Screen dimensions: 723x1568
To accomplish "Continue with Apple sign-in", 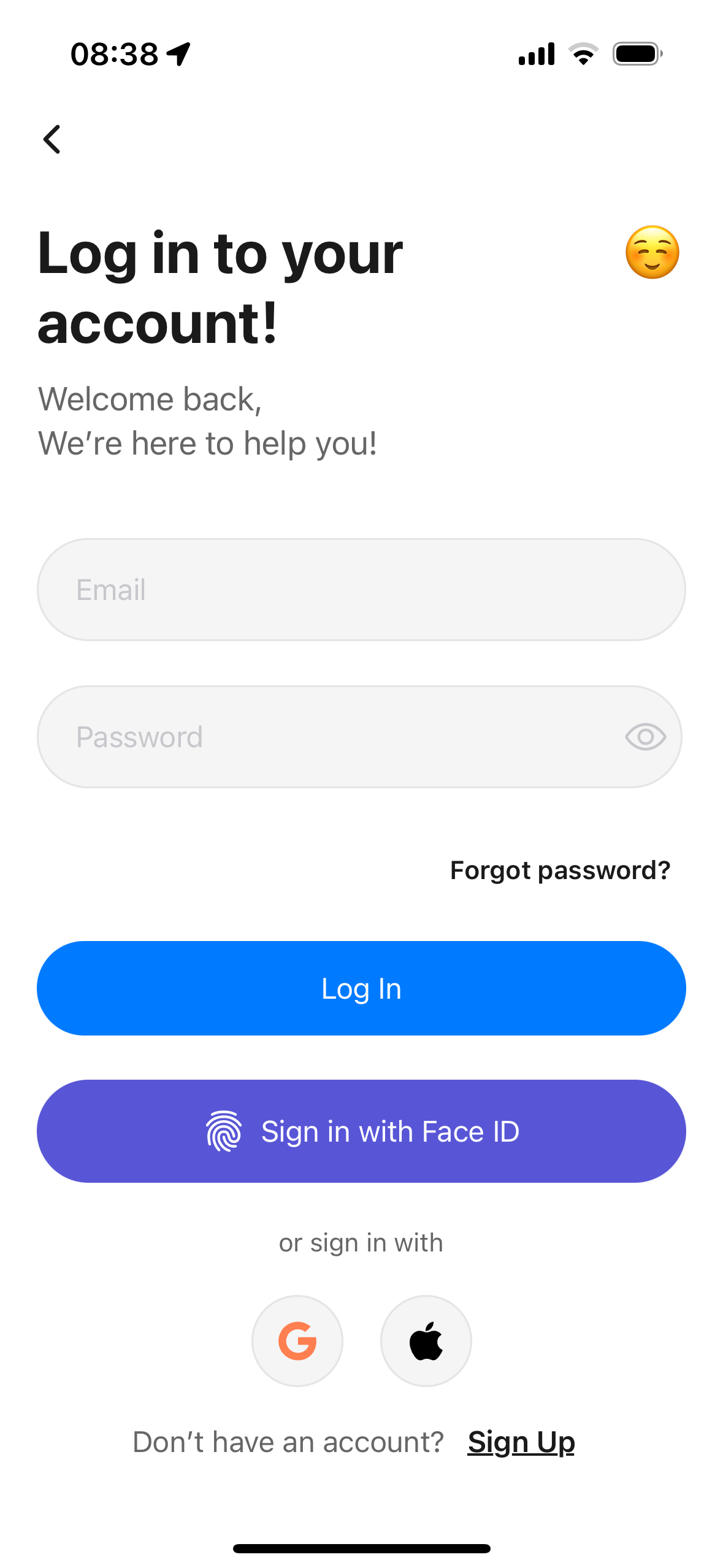I will click(426, 1340).
